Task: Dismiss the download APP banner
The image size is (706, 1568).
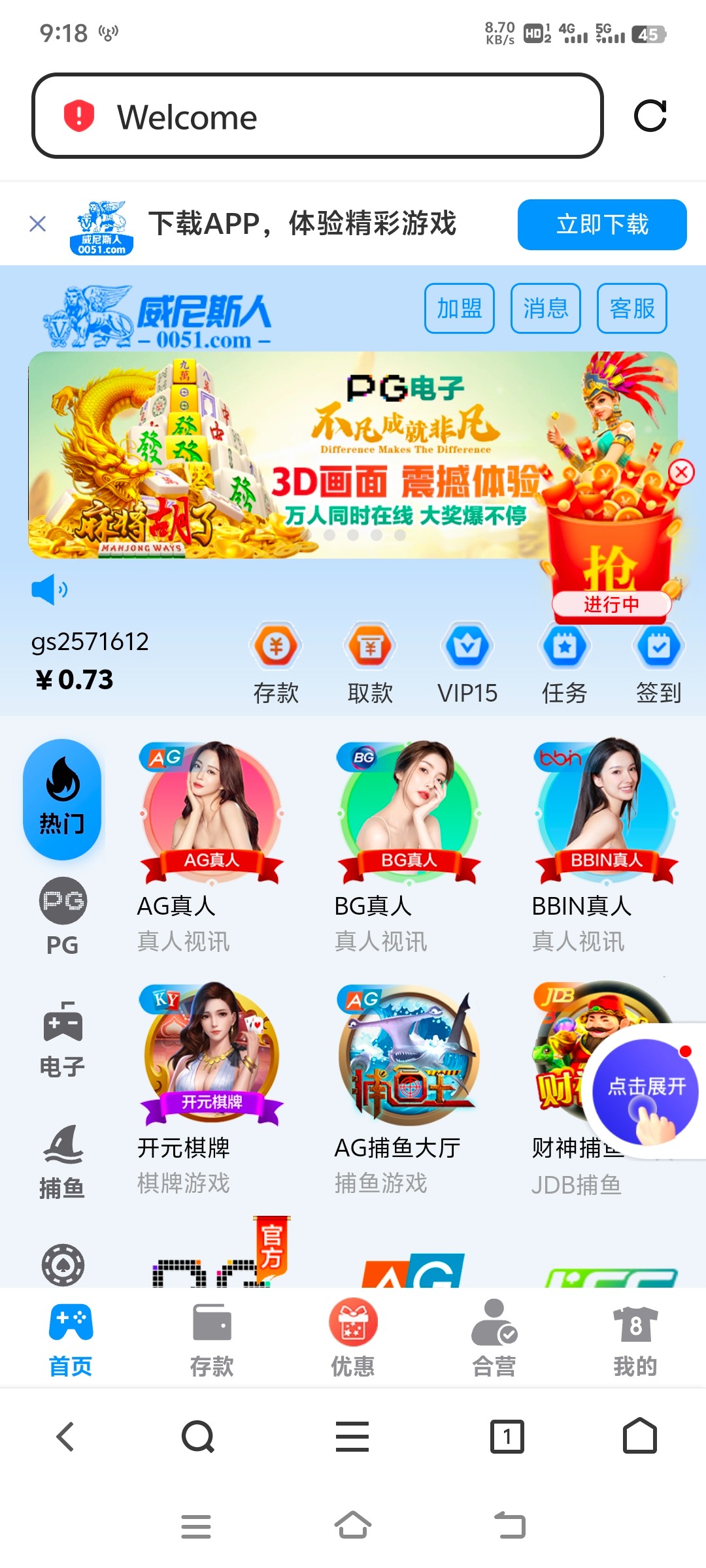Action: [x=37, y=223]
